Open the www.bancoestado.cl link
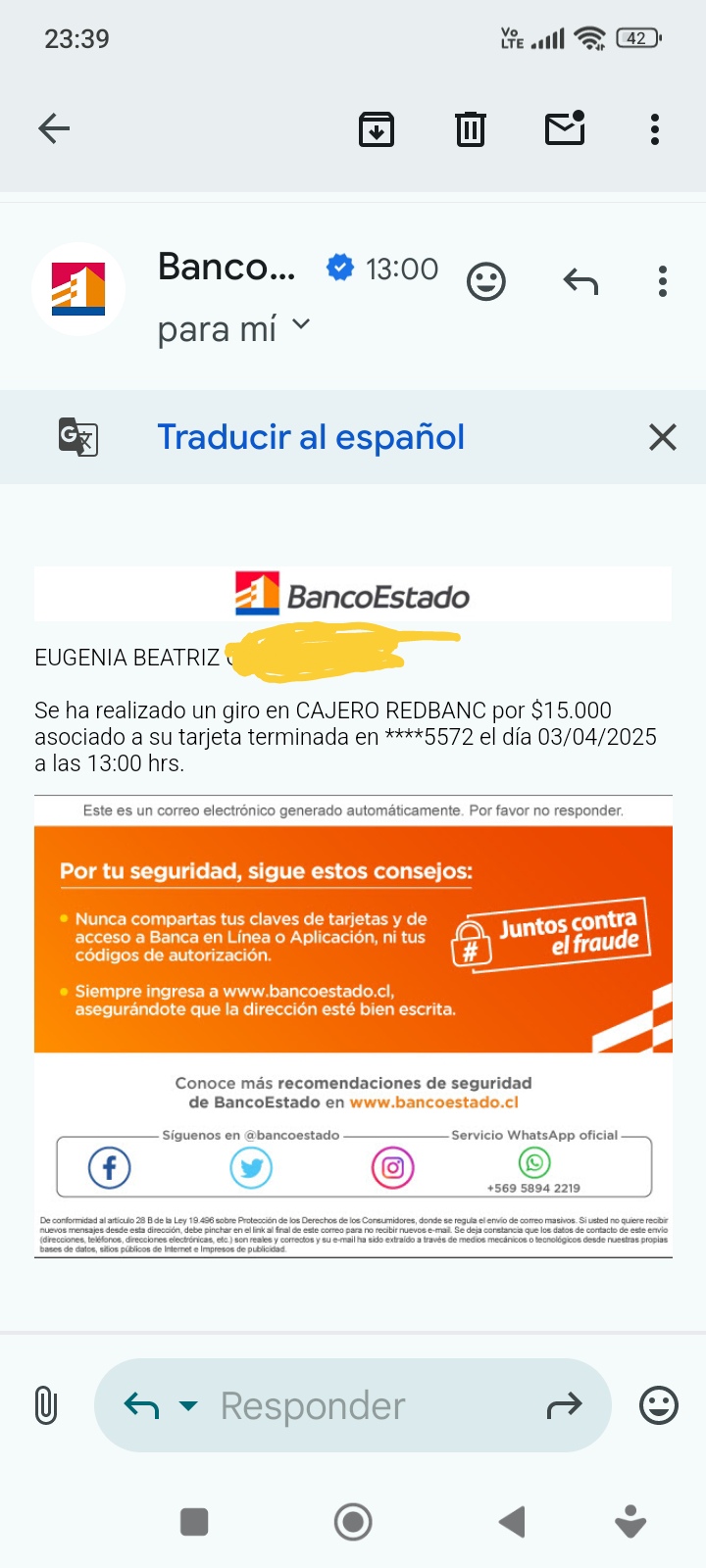The height and width of the screenshot is (1568, 706). 433,1102
